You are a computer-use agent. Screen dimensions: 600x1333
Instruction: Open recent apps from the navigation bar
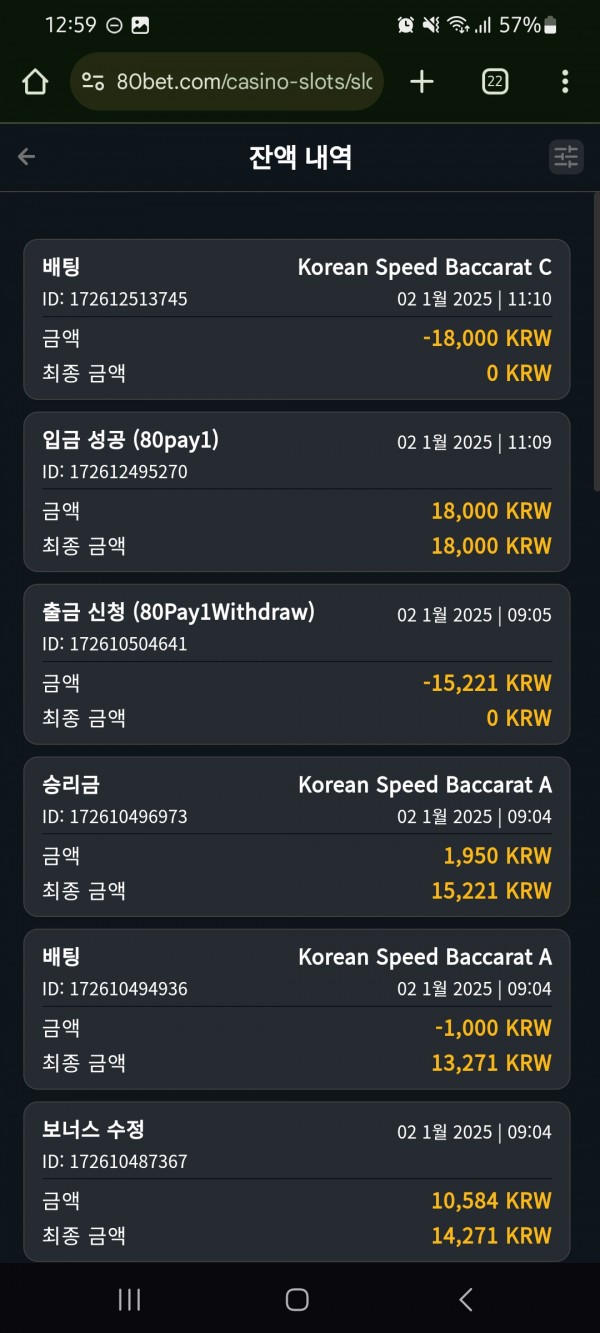tap(129, 1299)
